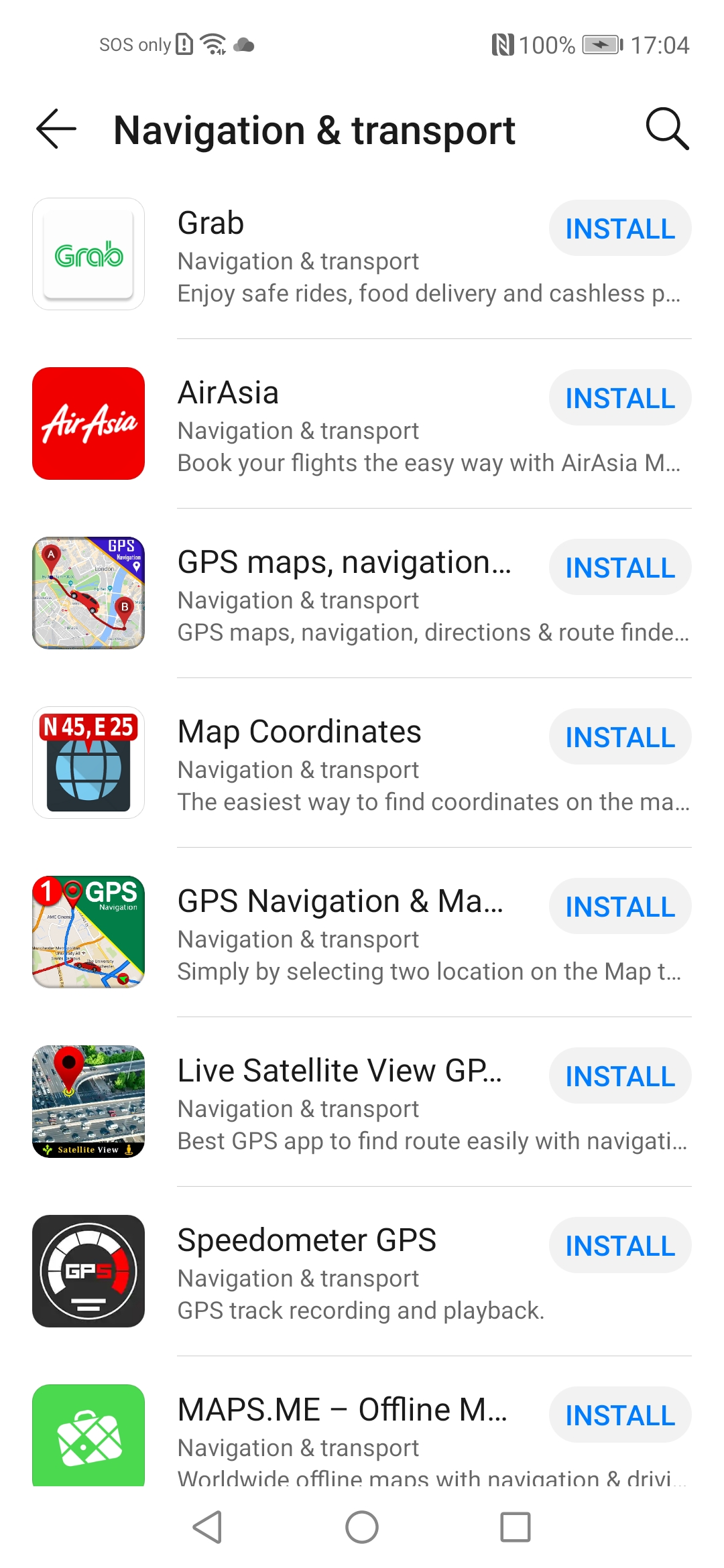Install GPS maps, navigation app
Image resolution: width=724 pixels, height=1568 pixels.
pyautogui.click(x=619, y=568)
